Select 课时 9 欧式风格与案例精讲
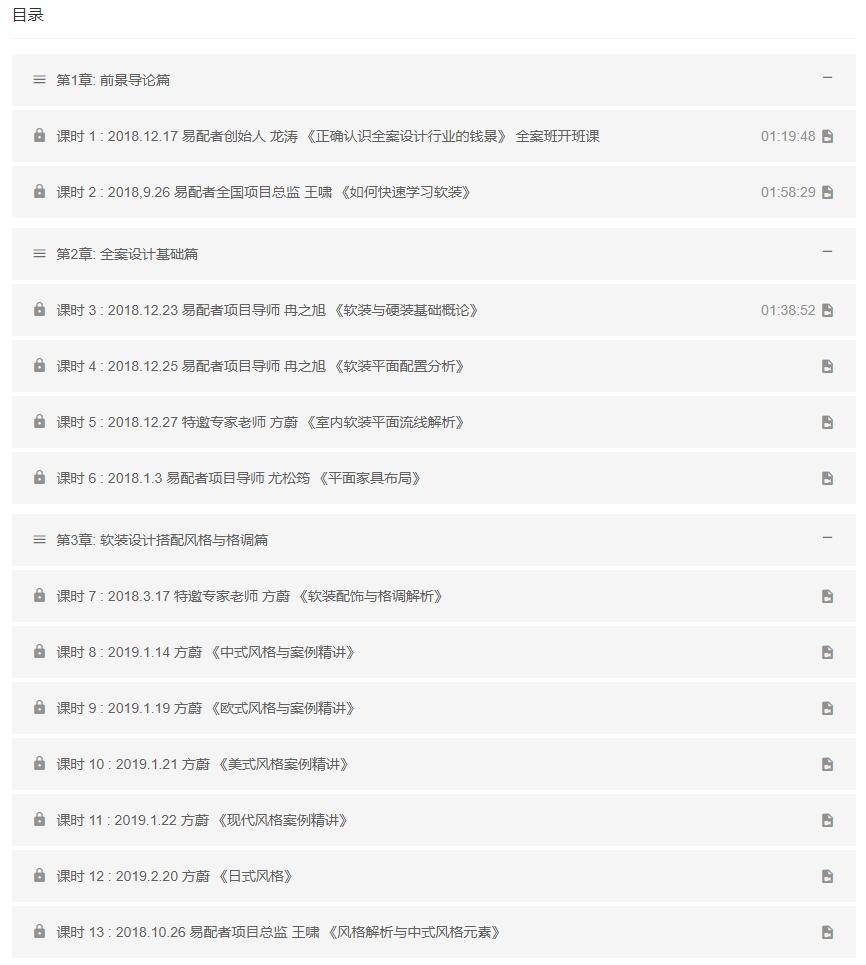The image size is (866, 965). [205, 708]
